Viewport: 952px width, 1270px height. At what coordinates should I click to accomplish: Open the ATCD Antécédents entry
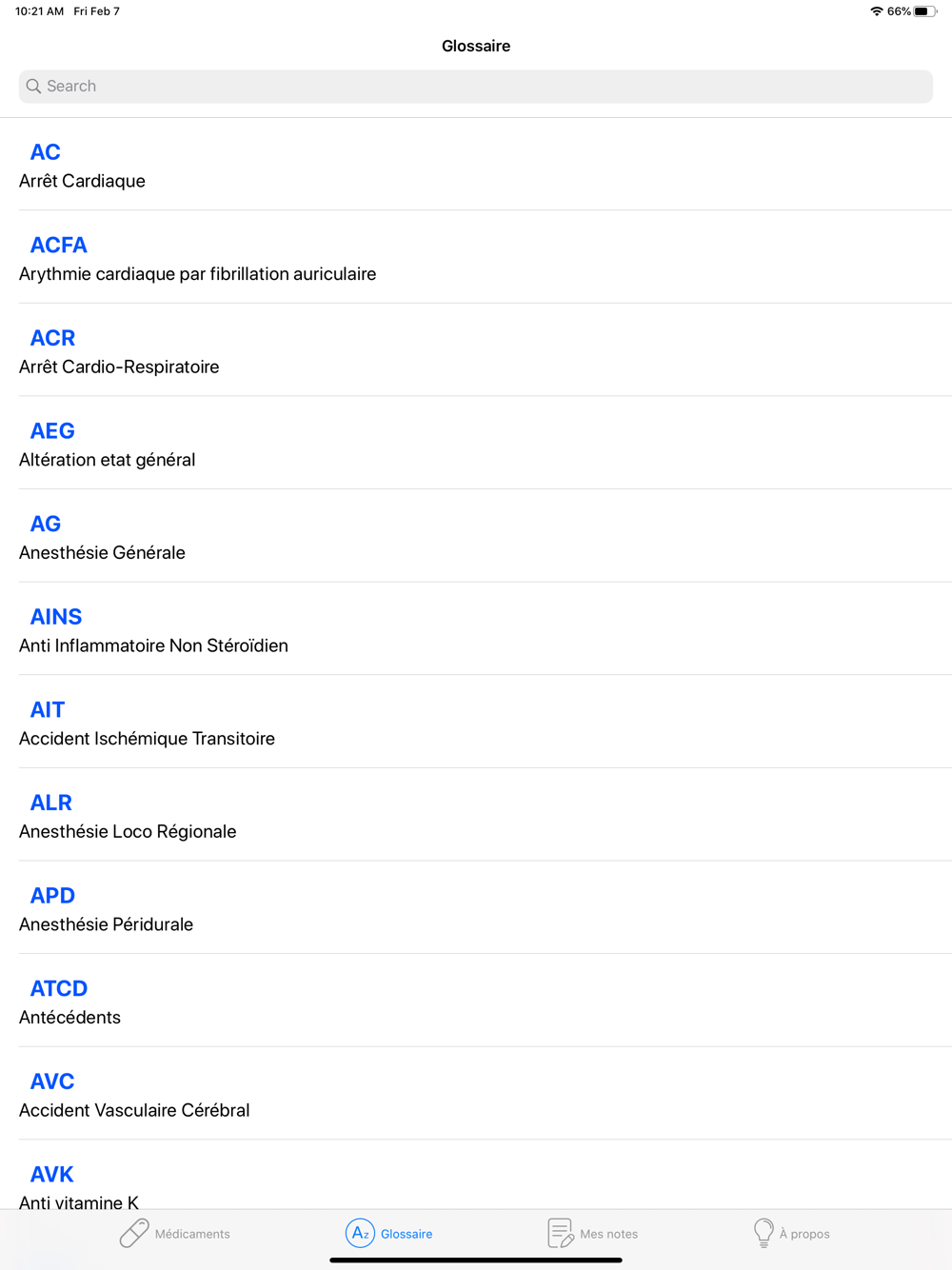pyautogui.click(x=476, y=1001)
